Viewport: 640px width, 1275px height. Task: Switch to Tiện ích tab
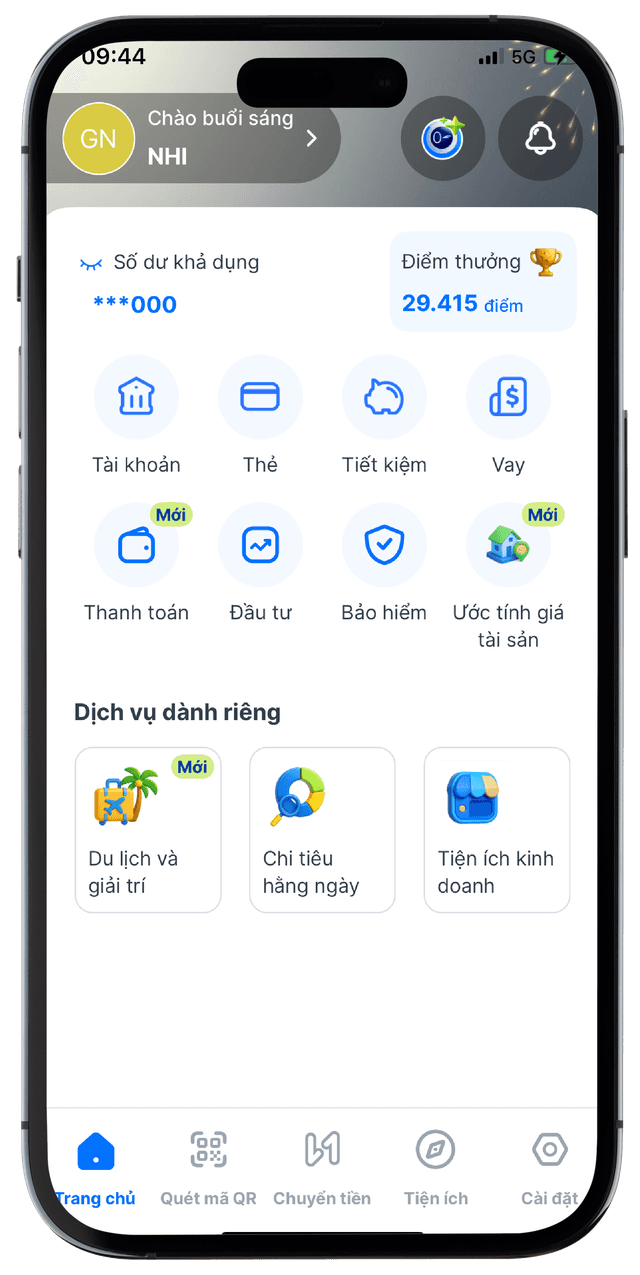(x=435, y=1165)
